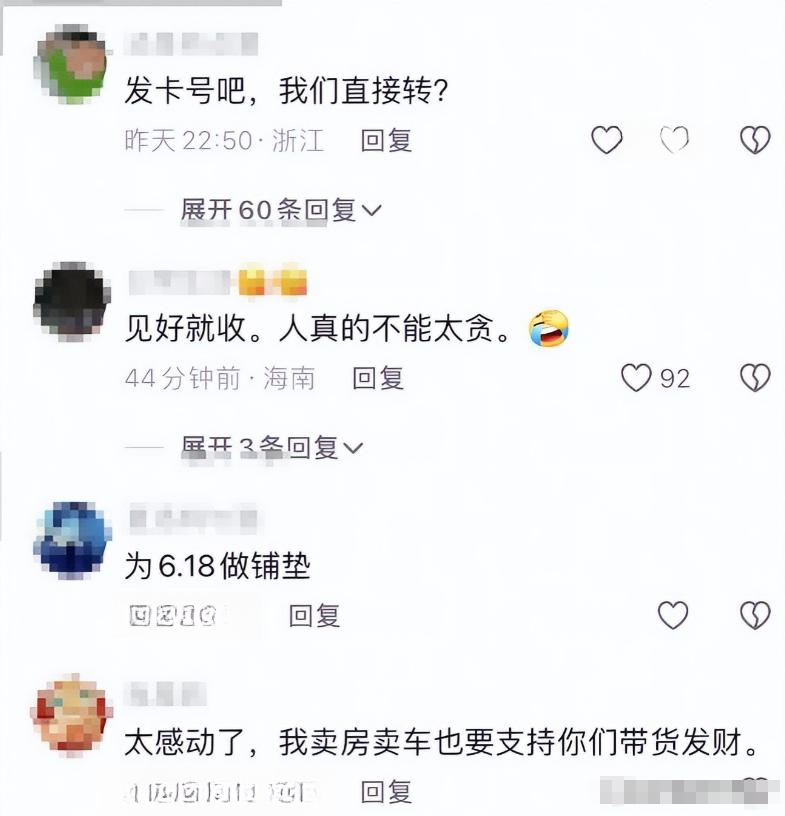The height and width of the screenshot is (816, 785).
Task: Reply to the comment '为6.18做铺垫'
Action: tap(314, 616)
